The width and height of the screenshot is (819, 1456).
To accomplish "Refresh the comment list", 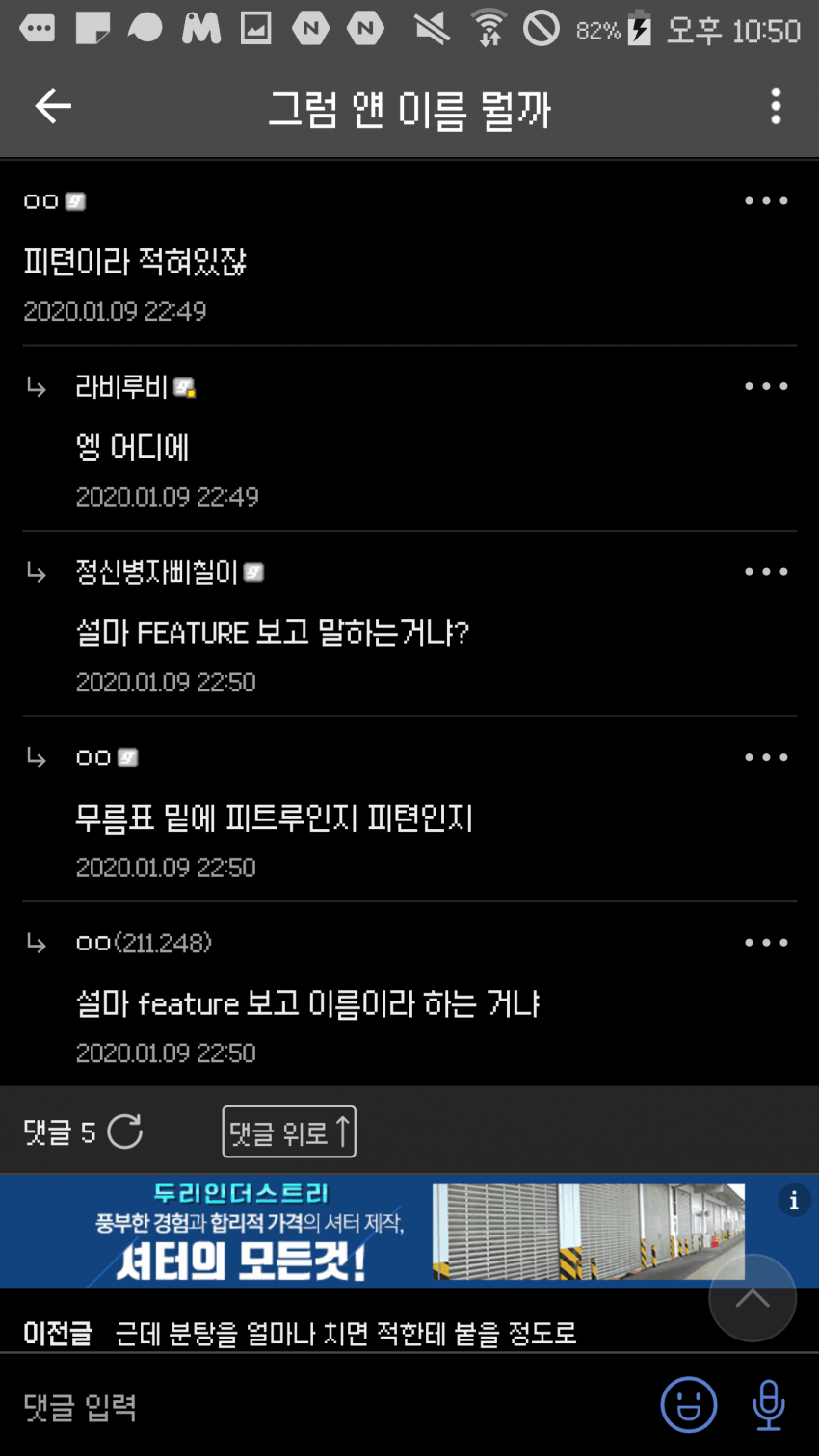I will [x=125, y=1131].
